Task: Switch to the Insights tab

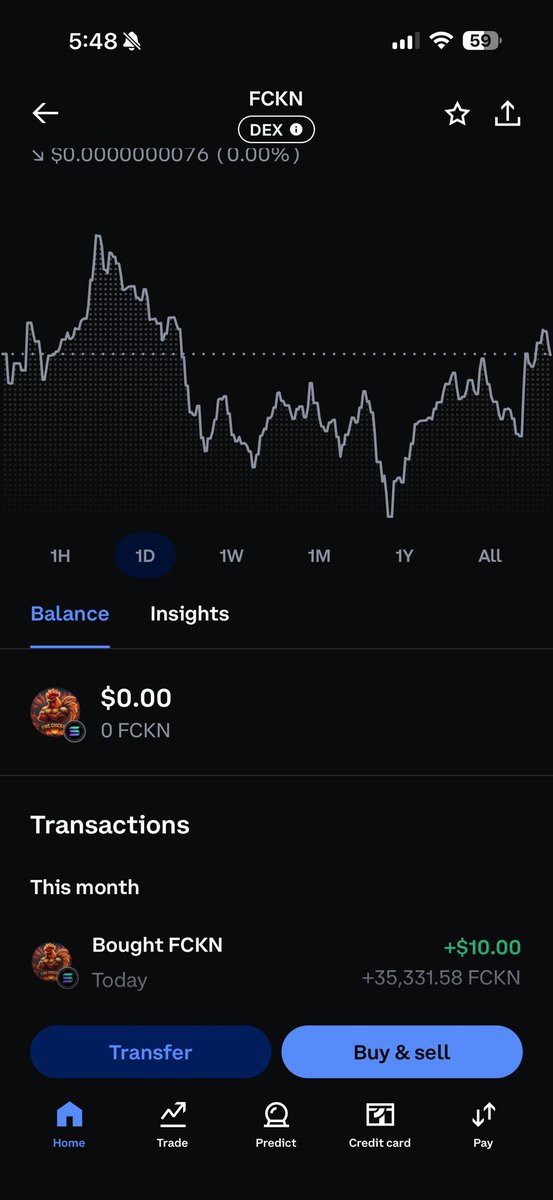Action: [190, 614]
